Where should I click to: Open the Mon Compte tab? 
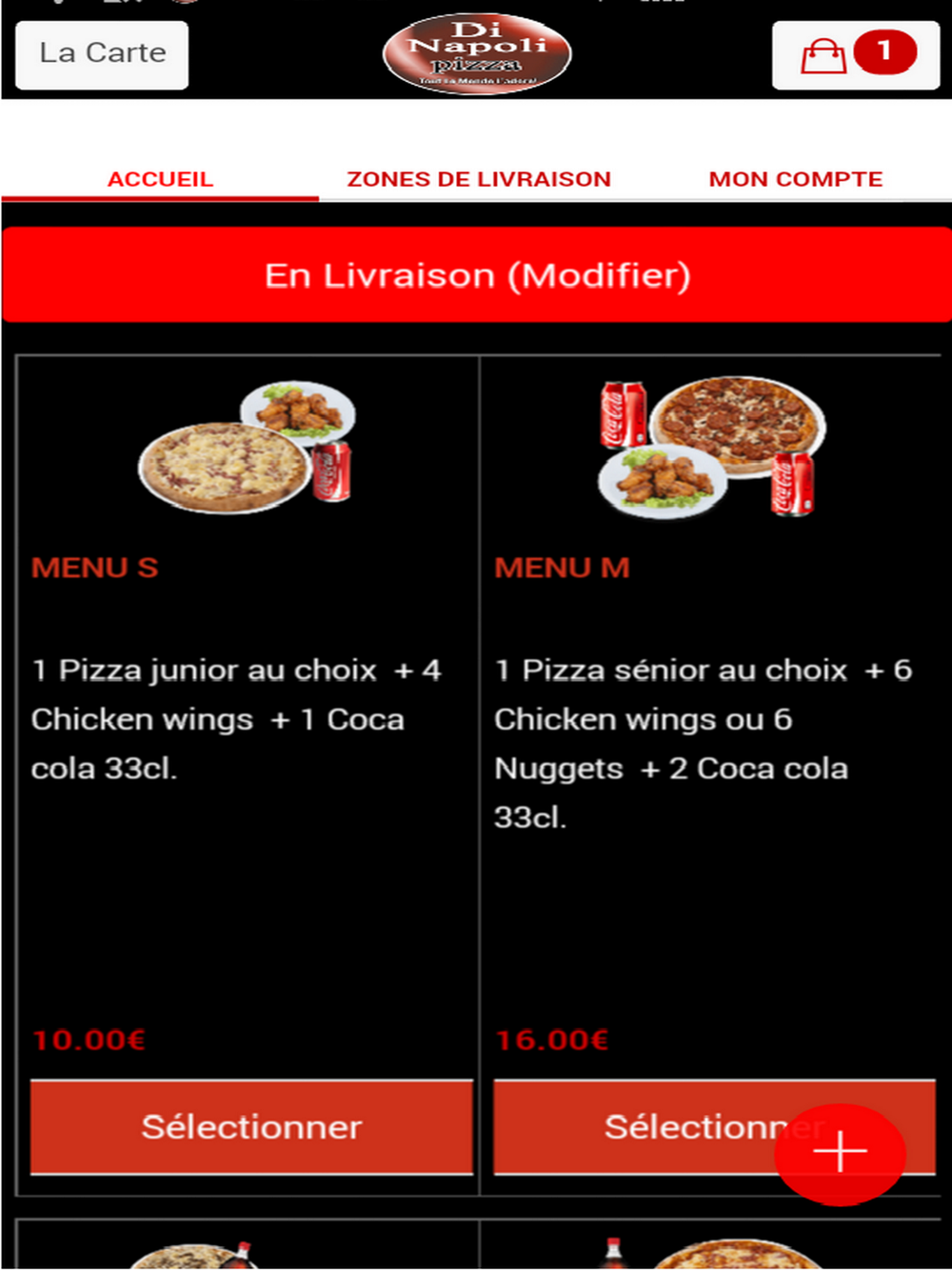[x=796, y=179]
